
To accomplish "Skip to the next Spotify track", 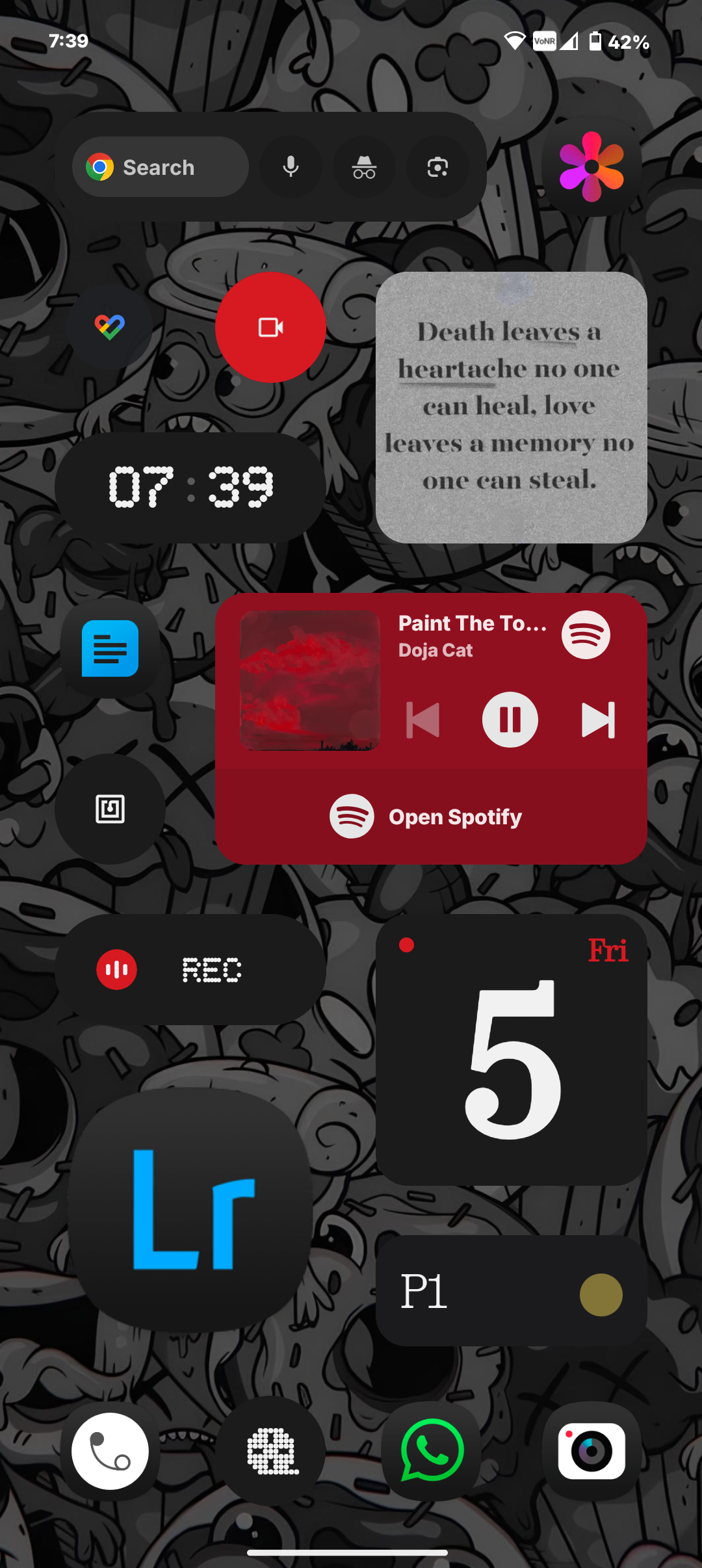I will coord(597,720).
